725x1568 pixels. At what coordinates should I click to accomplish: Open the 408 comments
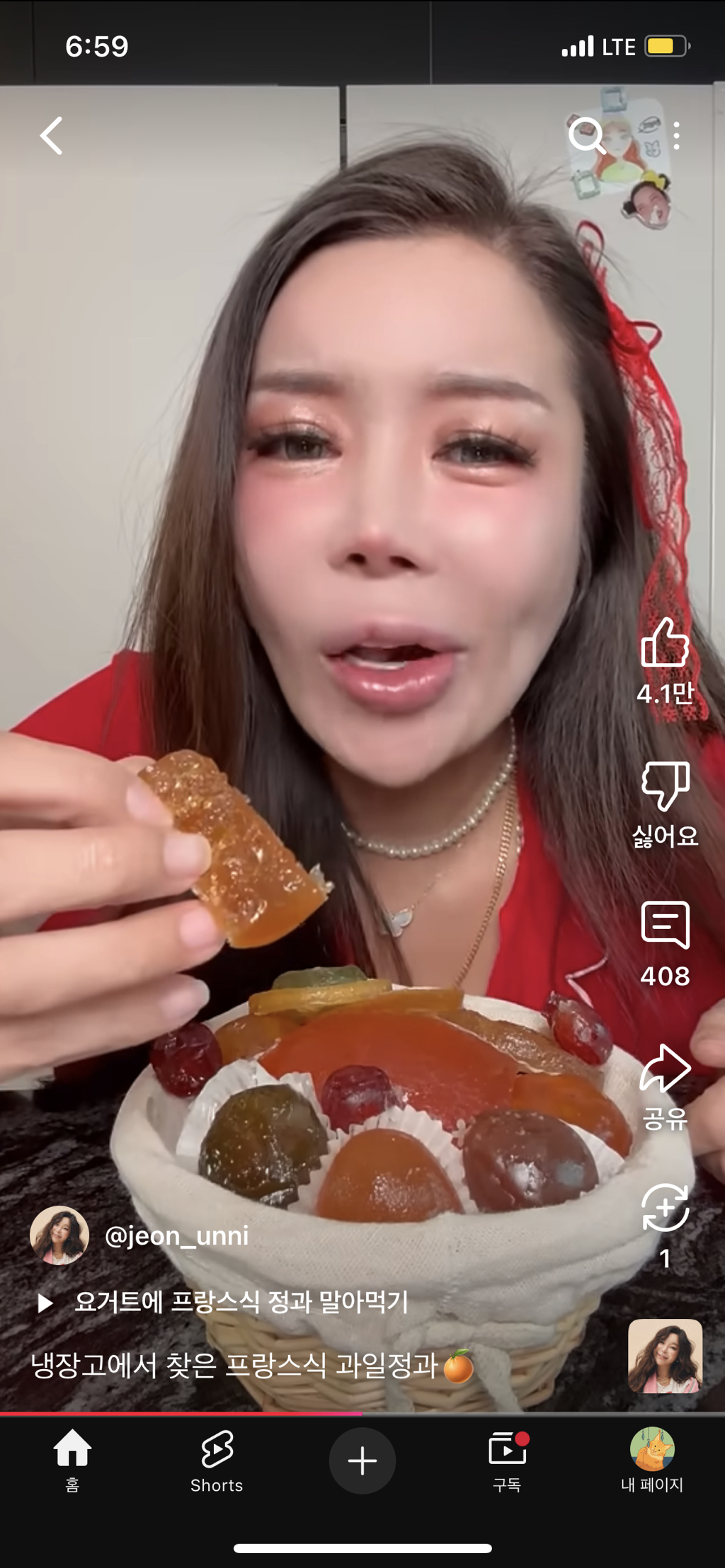coord(665,926)
